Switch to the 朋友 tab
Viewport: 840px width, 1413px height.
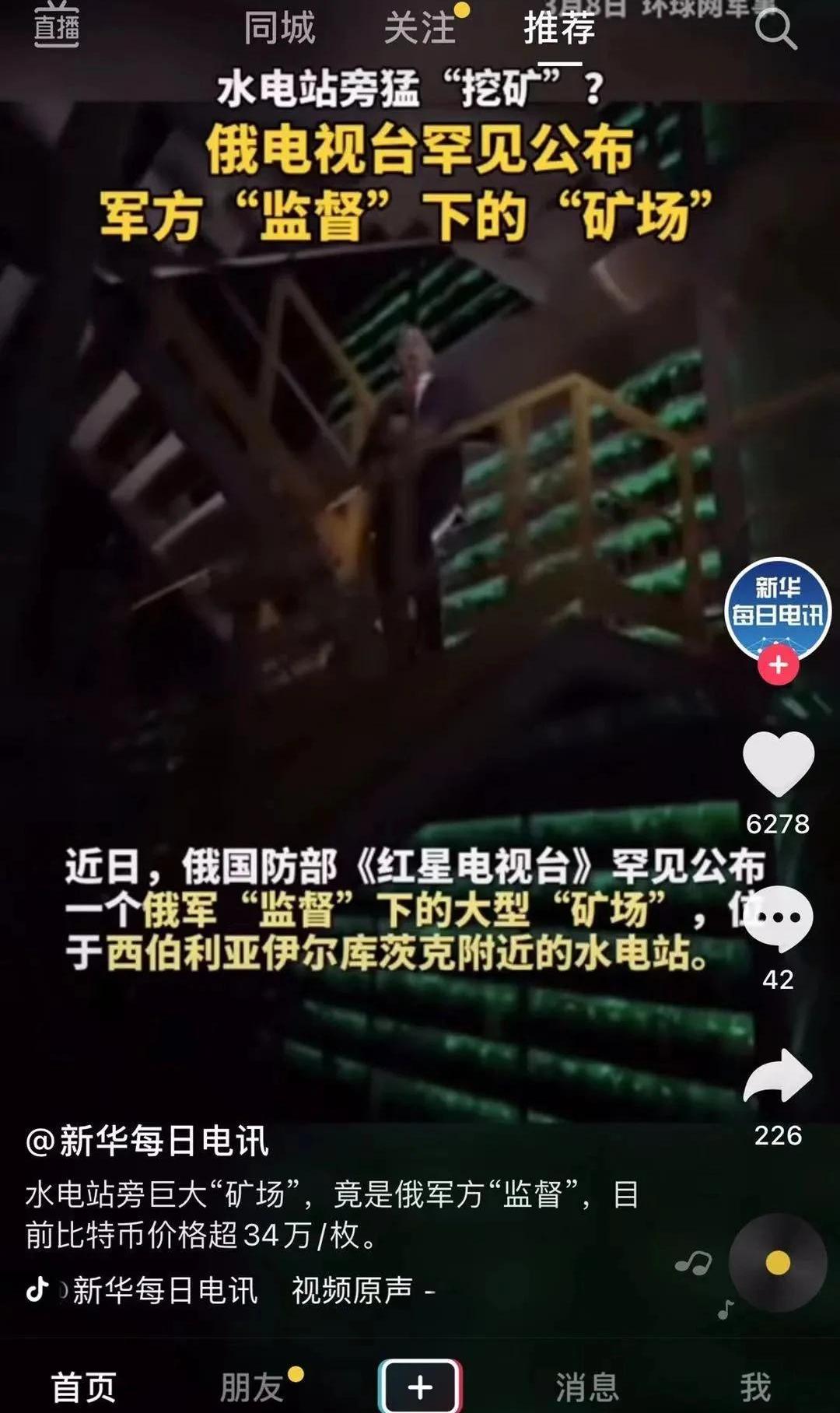[252, 1387]
